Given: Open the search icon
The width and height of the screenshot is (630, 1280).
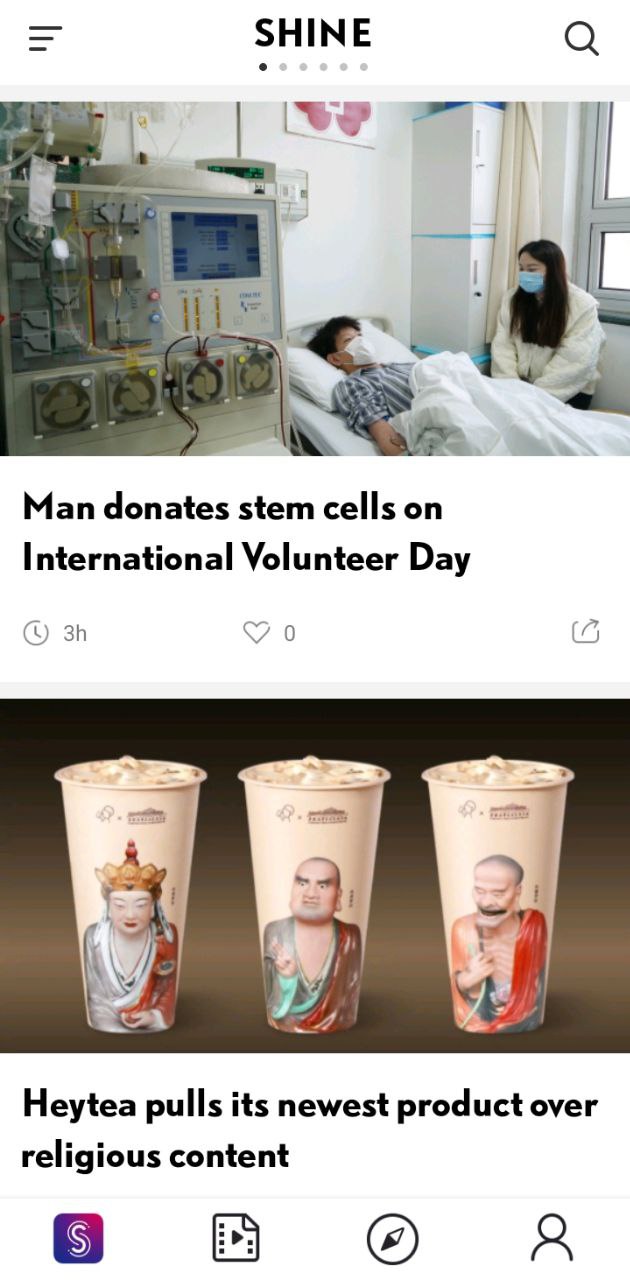Looking at the screenshot, I should coord(581,39).
